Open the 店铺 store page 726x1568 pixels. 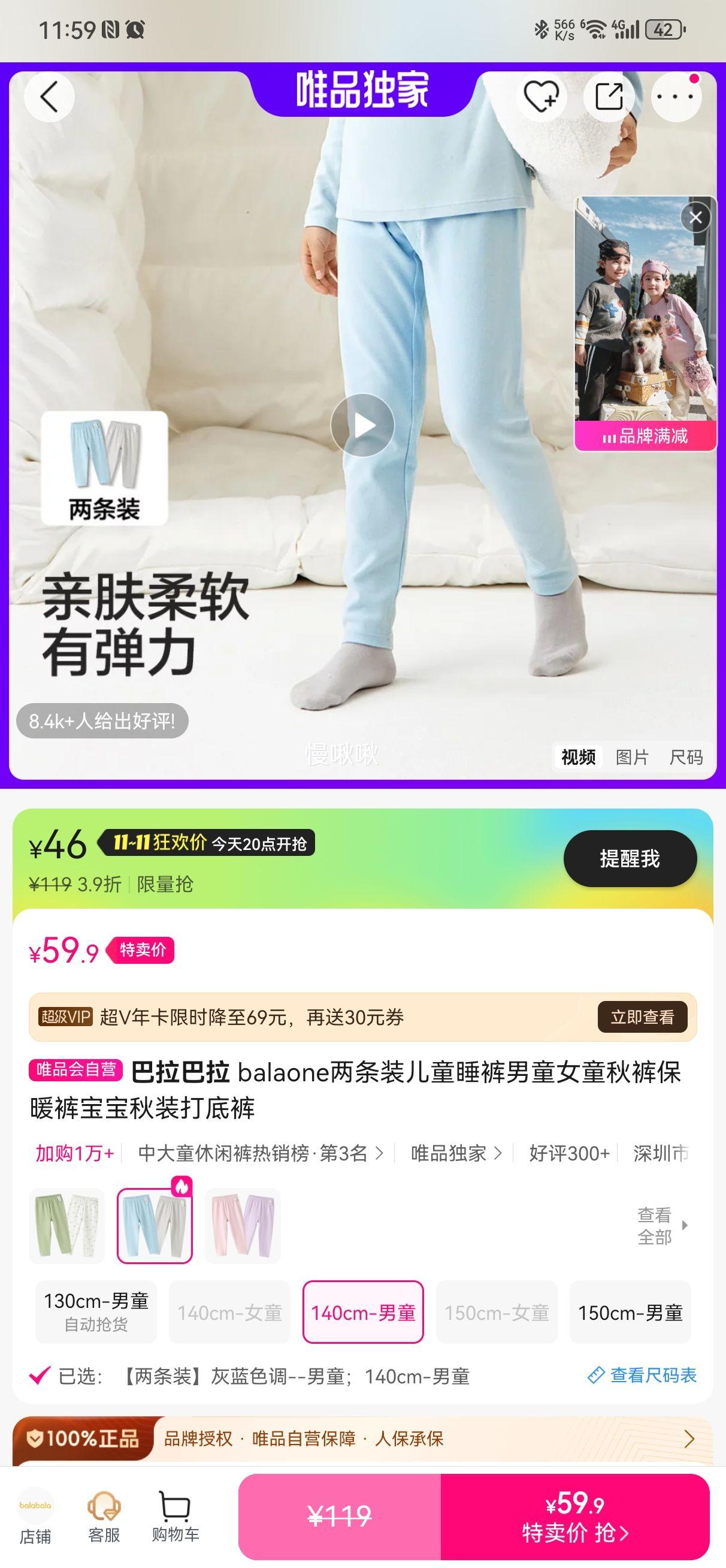coord(35,1516)
